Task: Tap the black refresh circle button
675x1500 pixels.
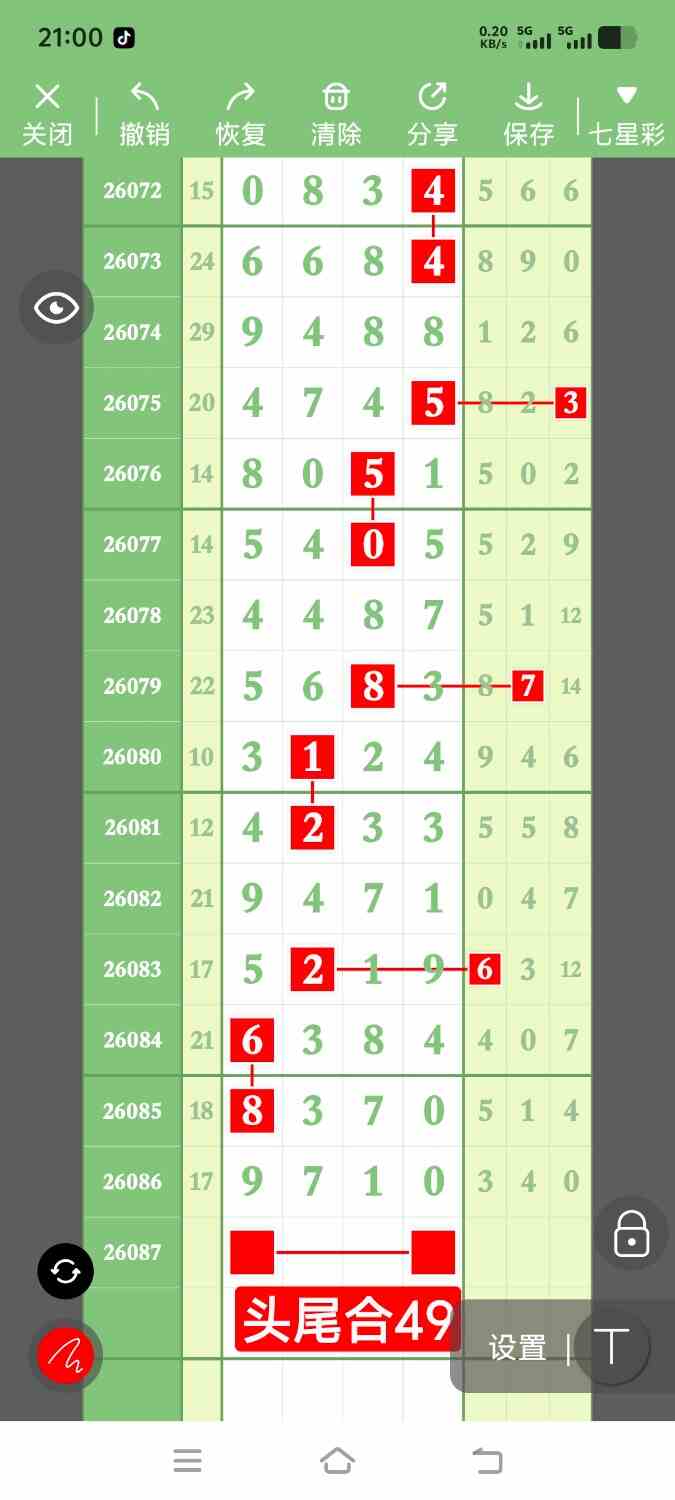Action: point(66,1272)
